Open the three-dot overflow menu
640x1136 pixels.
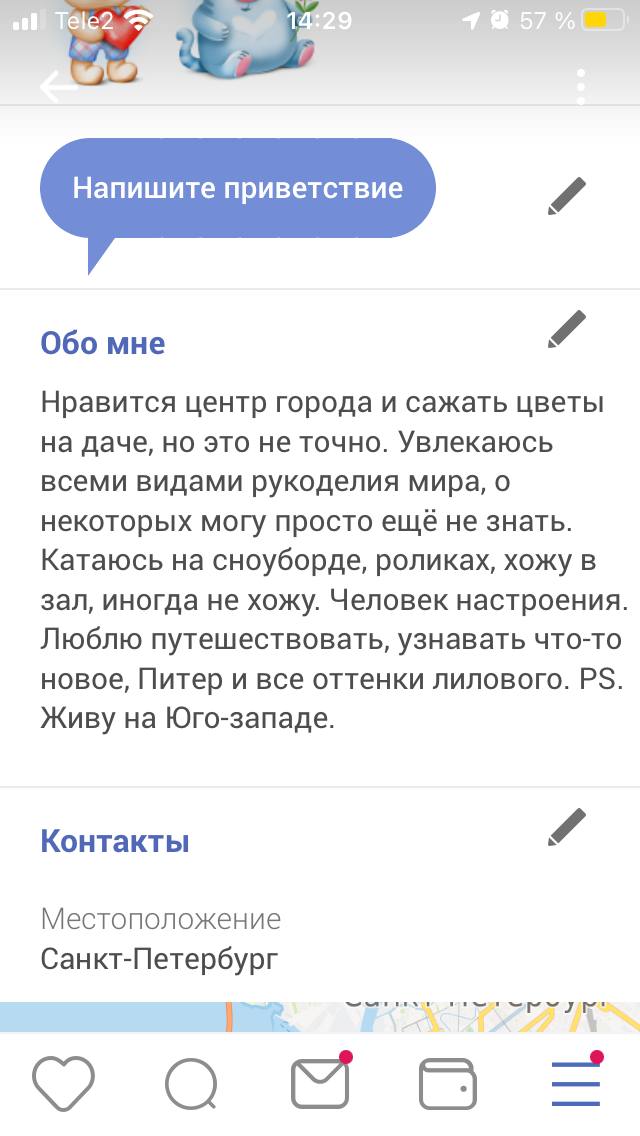[x=581, y=87]
